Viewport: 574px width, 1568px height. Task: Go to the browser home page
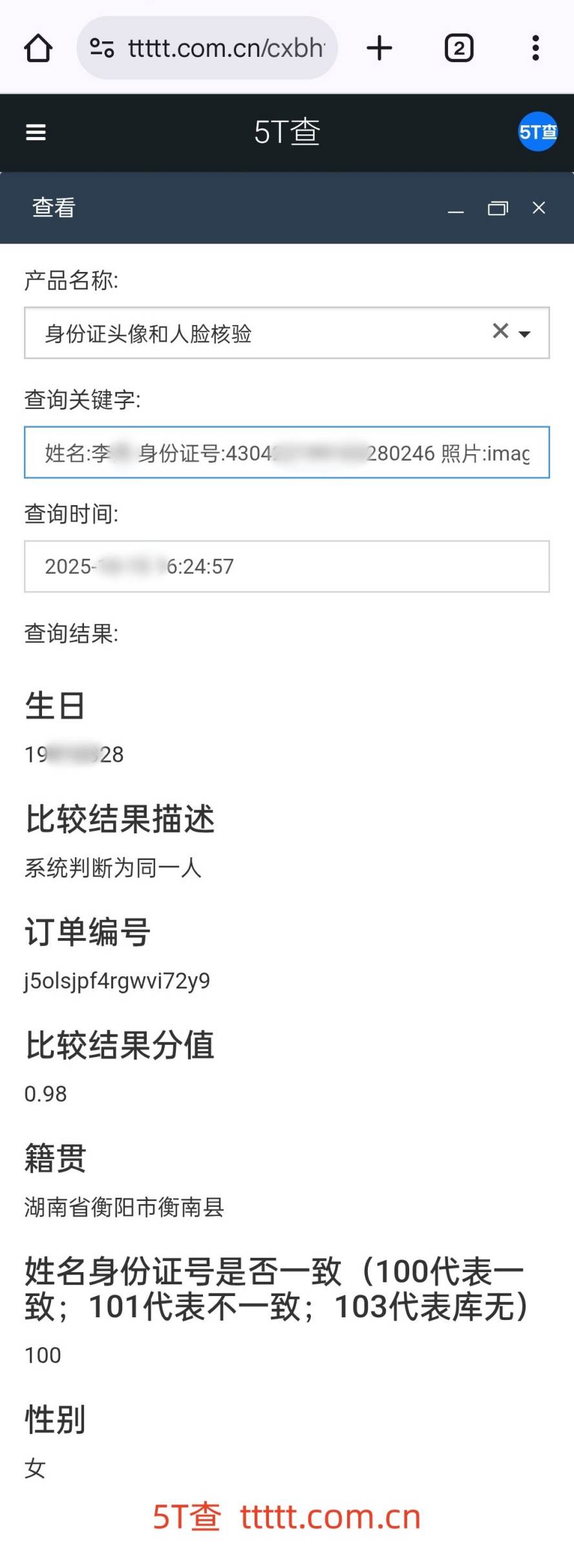(38, 48)
